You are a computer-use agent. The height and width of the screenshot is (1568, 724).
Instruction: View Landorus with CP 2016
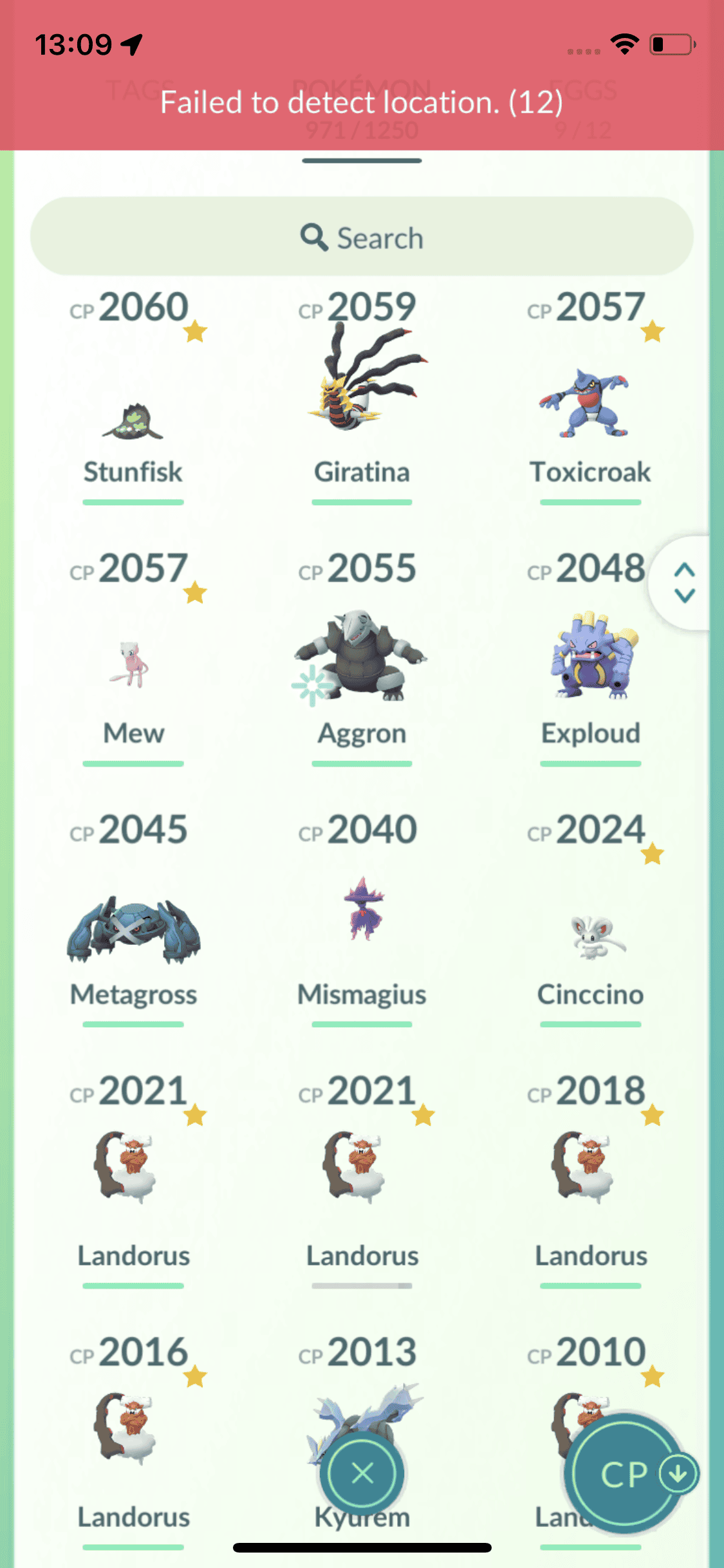click(133, 1429)
